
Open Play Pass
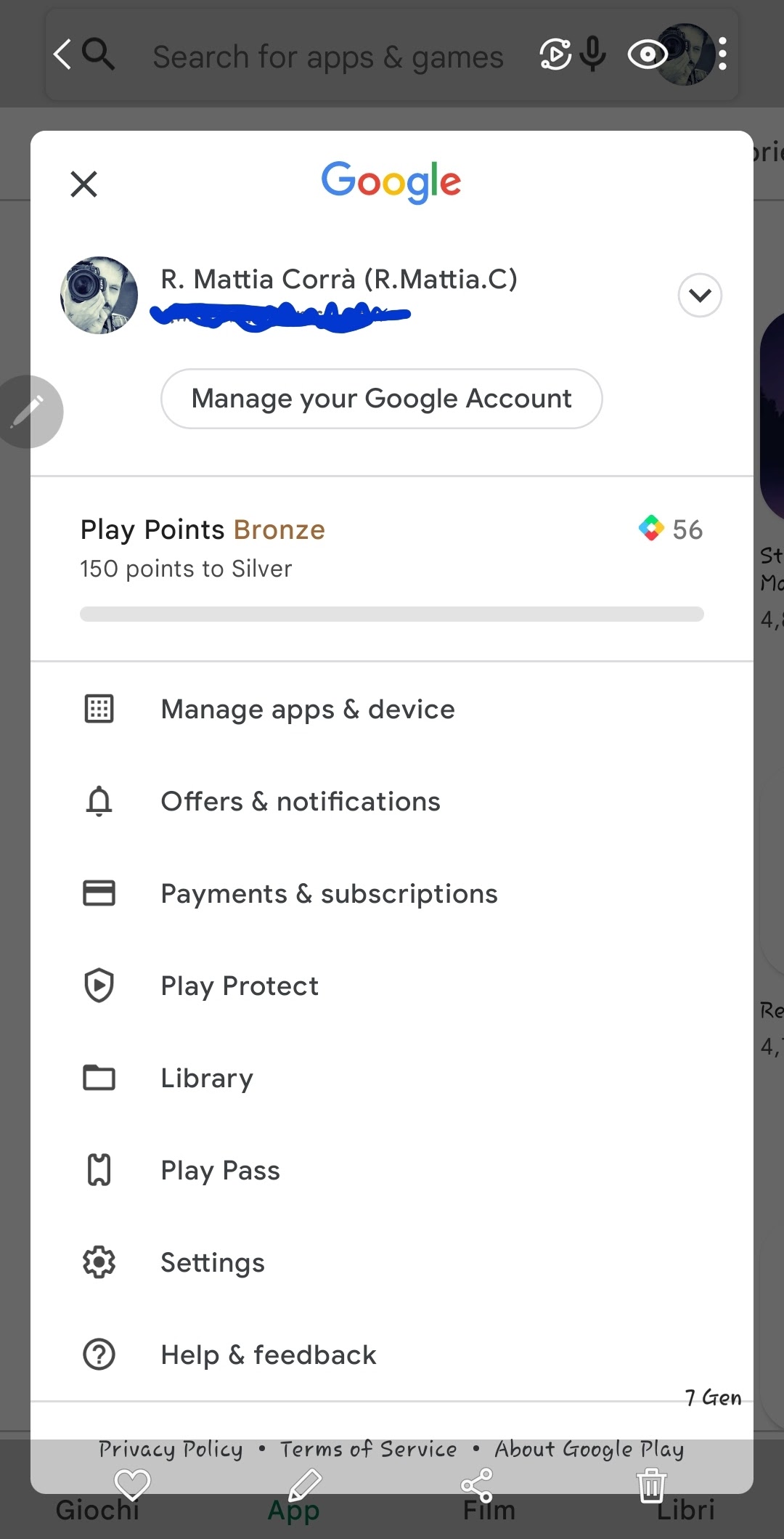pyautogui.click(x=392, y=1170)
